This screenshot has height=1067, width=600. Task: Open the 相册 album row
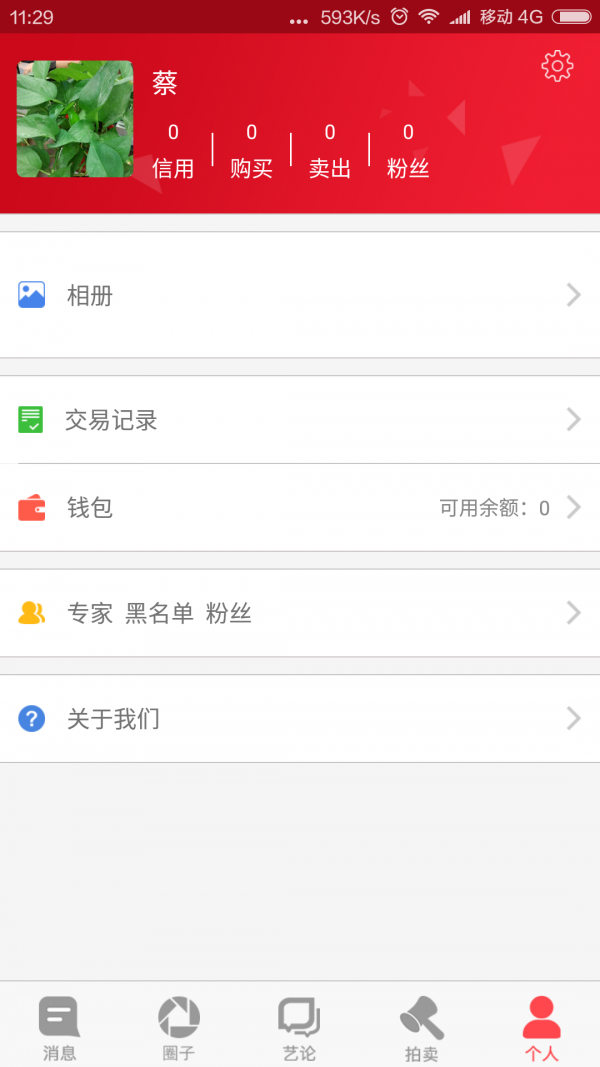click(x=300, y=295)
